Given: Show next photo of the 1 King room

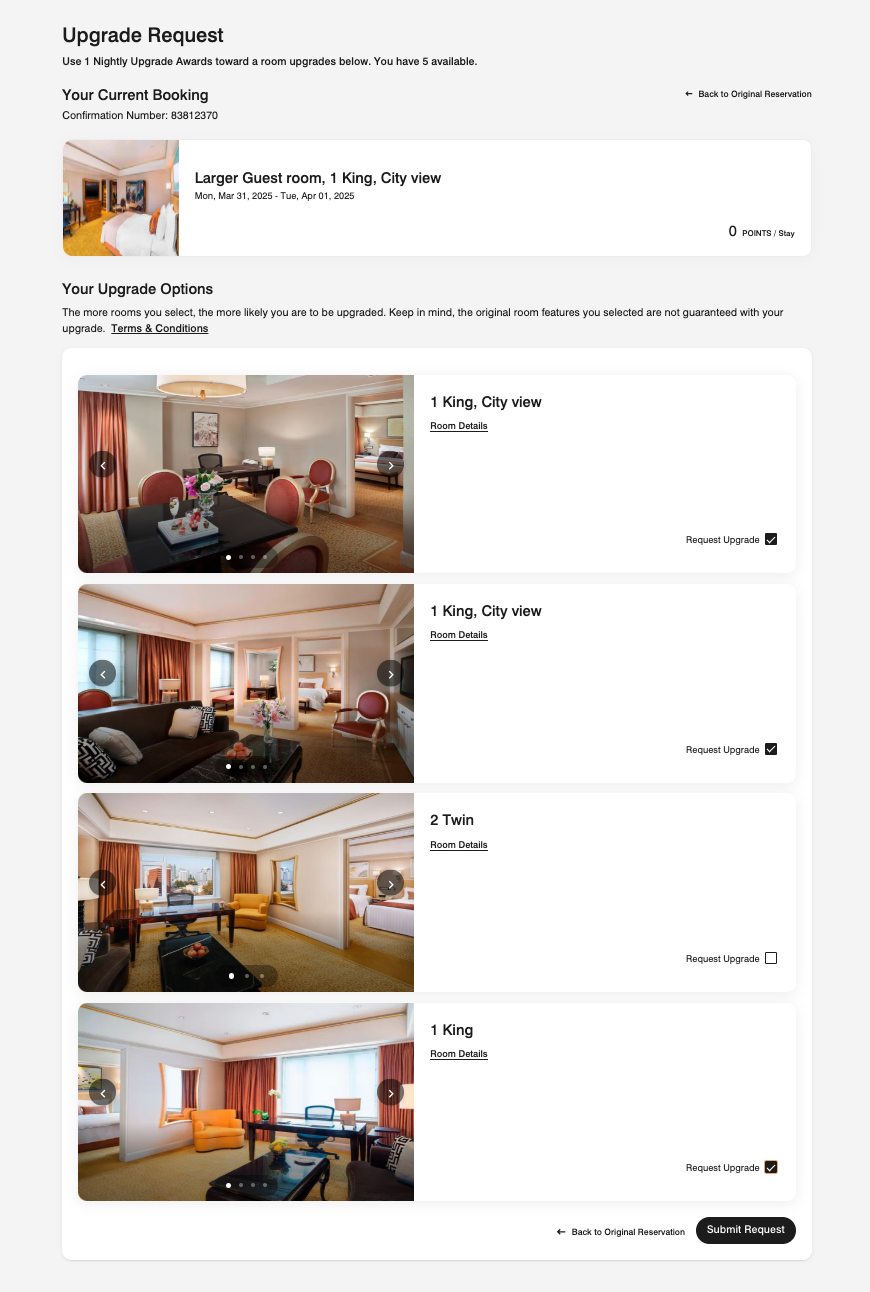Looking at the screenshot, I should [x=390, y=1093].
